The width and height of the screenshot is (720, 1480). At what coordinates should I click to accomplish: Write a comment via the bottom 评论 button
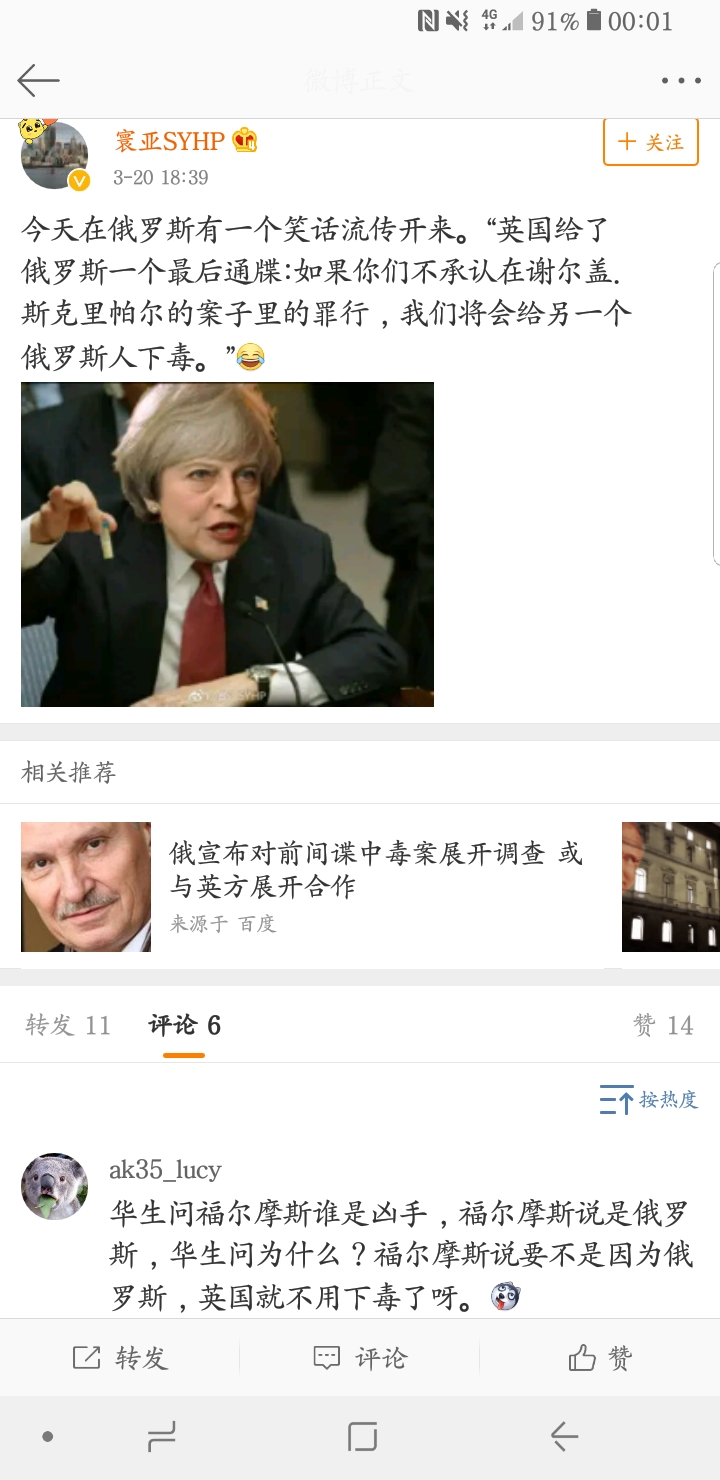[x=360, y=1357]
